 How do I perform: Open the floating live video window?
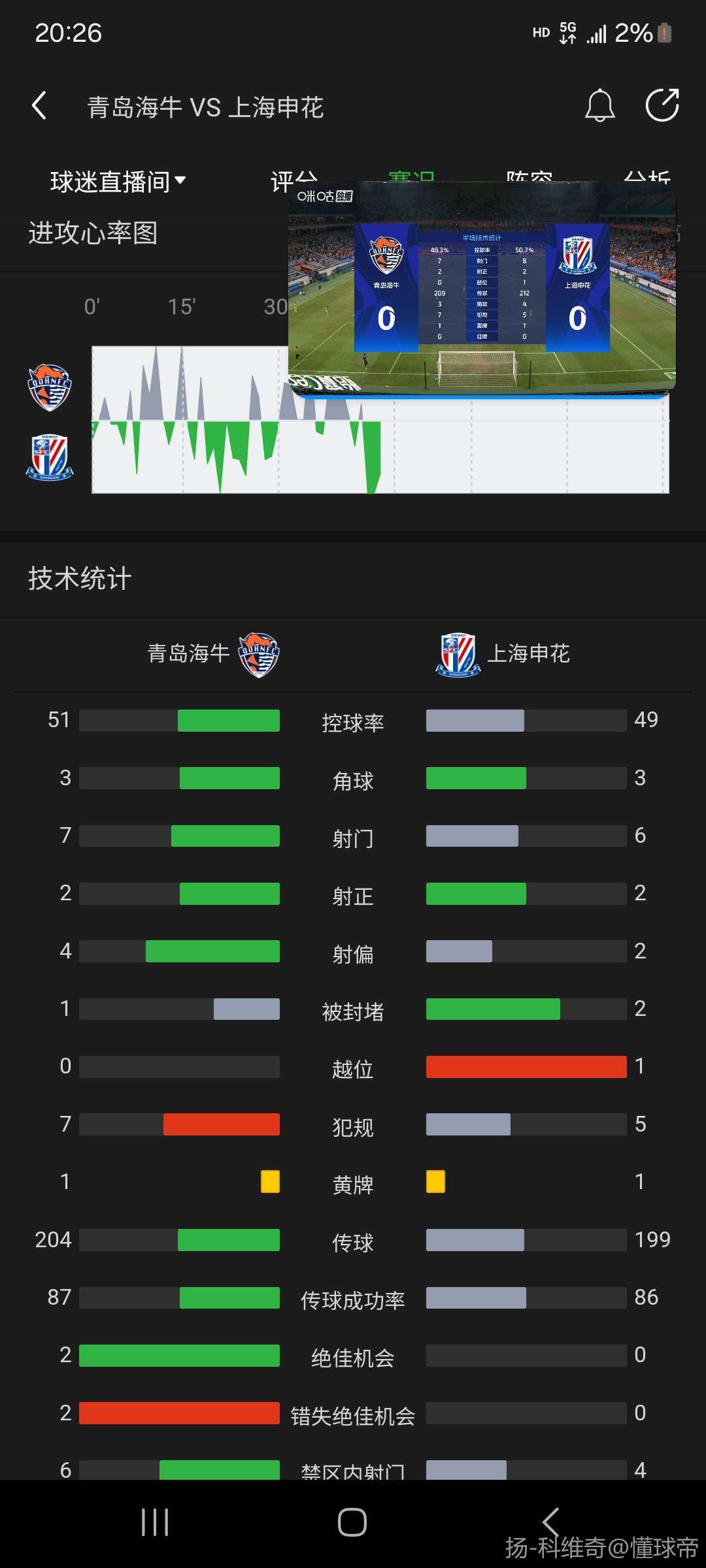click(482, 287)
